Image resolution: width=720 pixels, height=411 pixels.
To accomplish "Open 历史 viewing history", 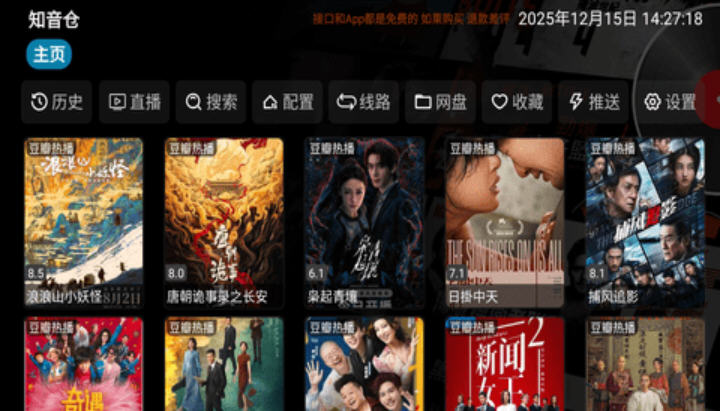I will coord(57,102).
